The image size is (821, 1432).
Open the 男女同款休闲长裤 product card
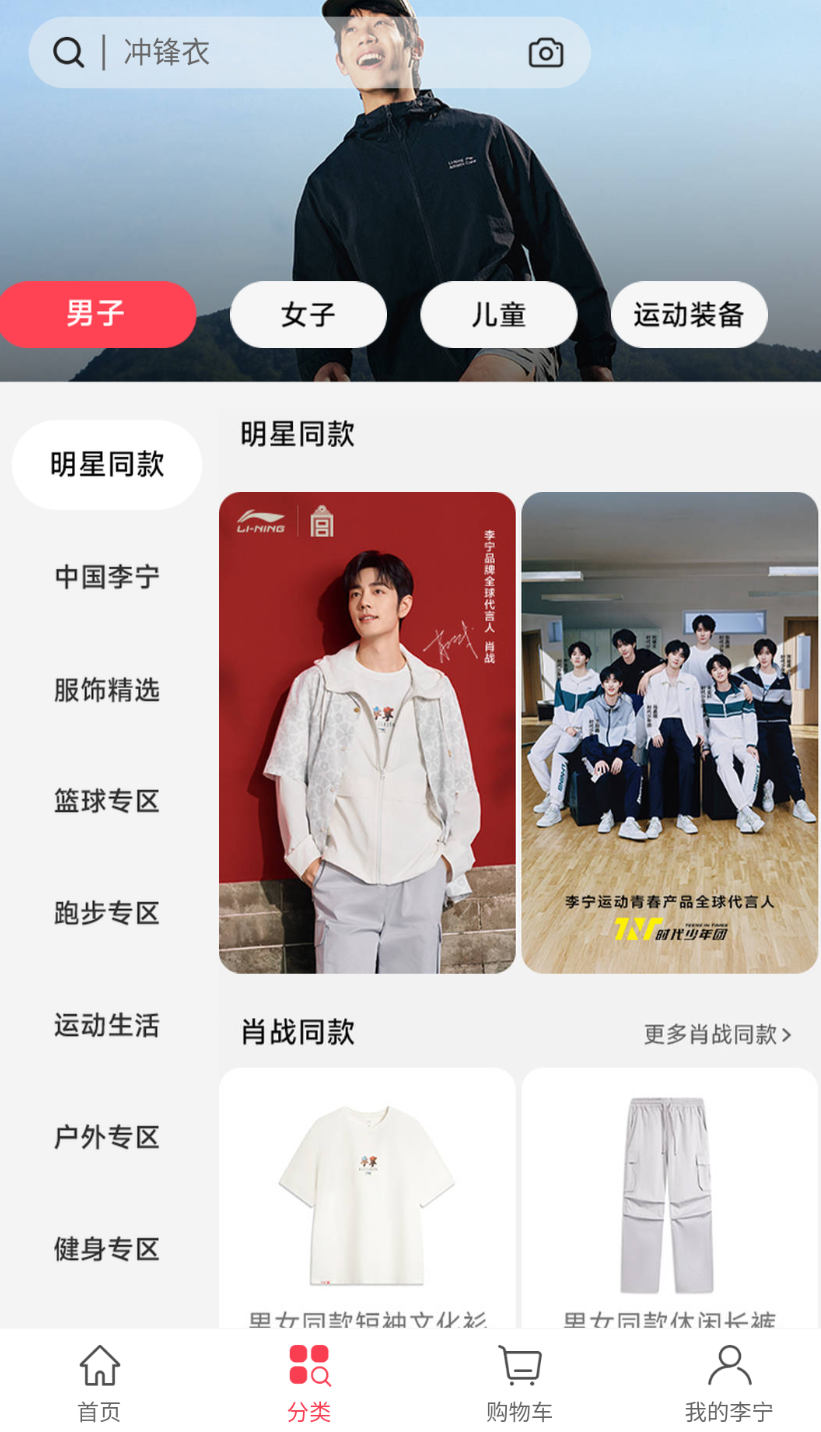click(669, 1200)
